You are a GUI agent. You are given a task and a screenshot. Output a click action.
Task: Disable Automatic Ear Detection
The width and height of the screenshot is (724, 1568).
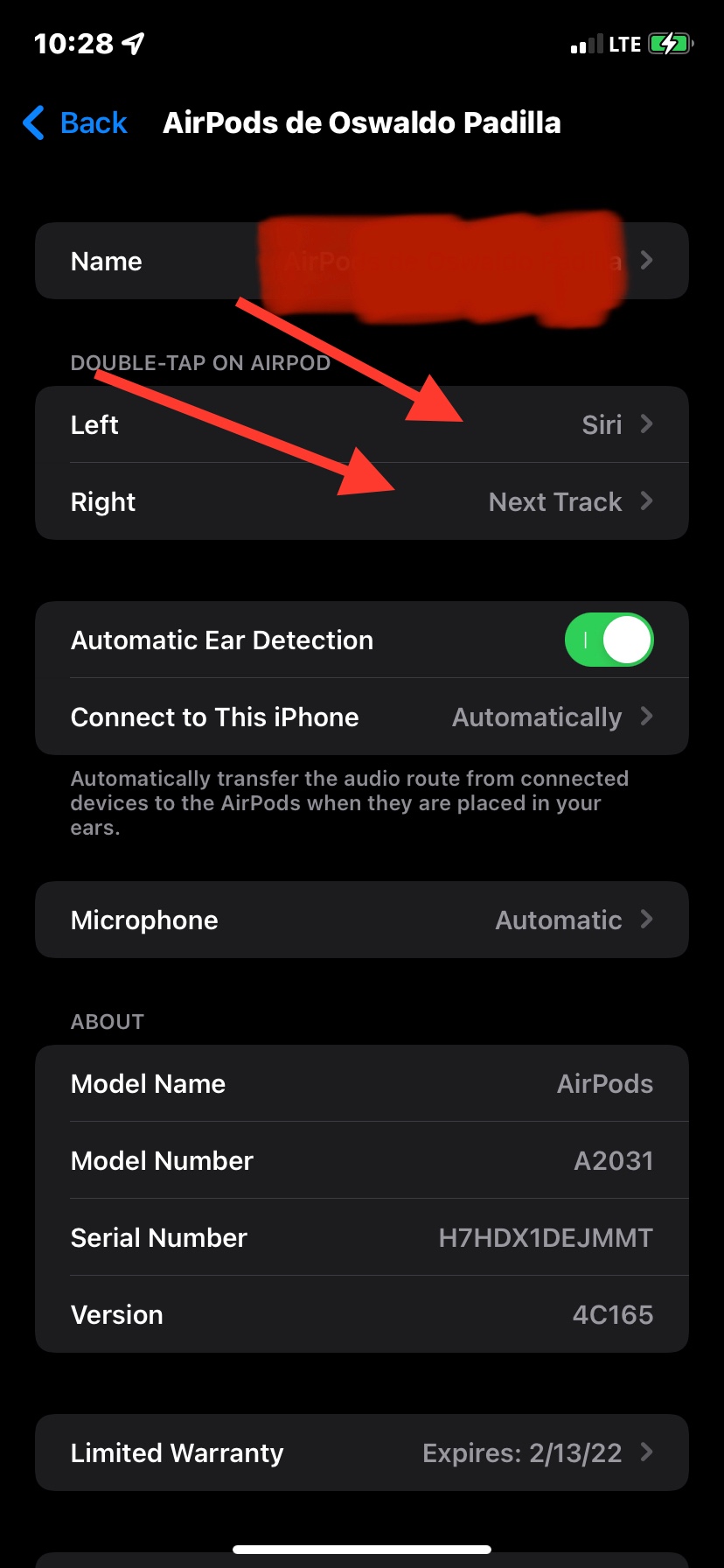[609, 640]
